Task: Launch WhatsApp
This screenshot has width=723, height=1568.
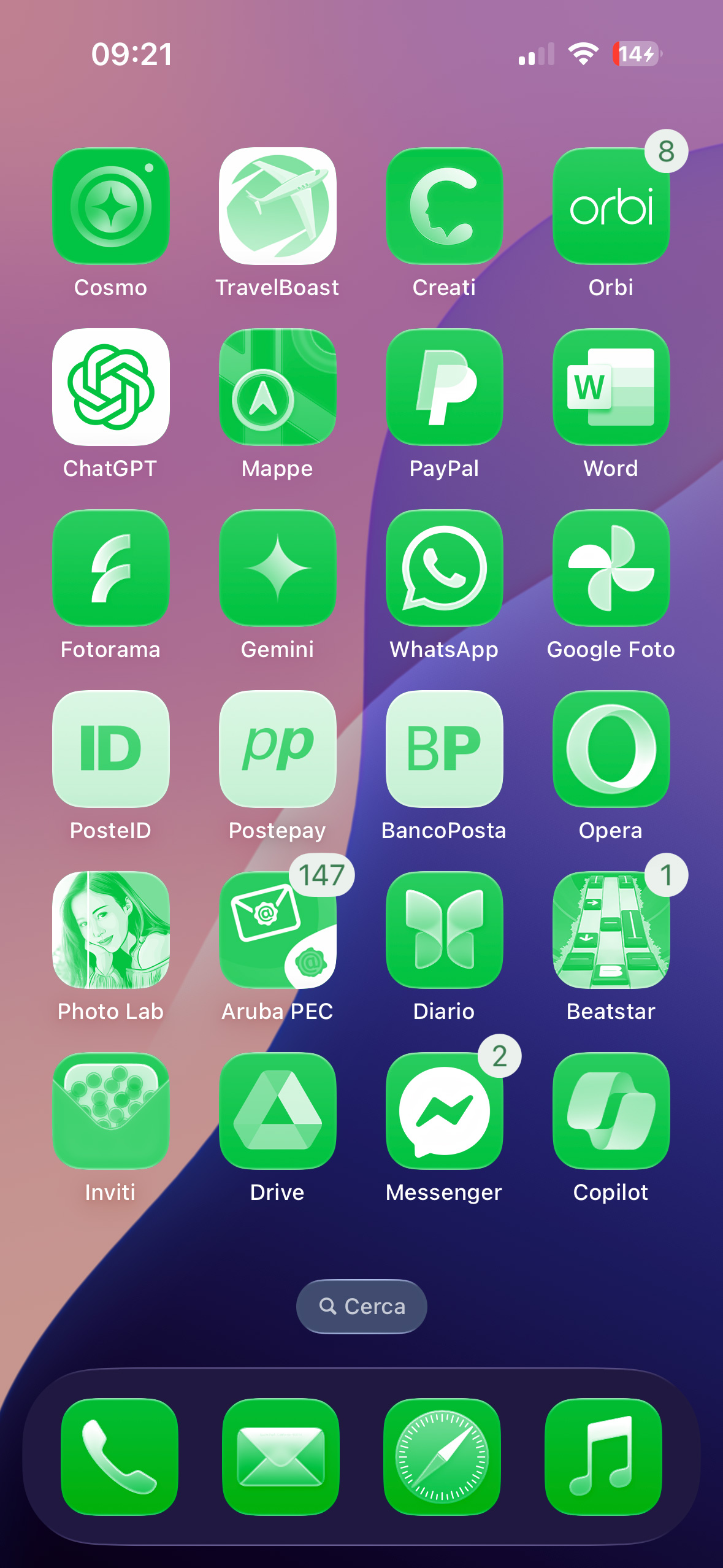Action: pyautogui.click(x=444, y=568)
